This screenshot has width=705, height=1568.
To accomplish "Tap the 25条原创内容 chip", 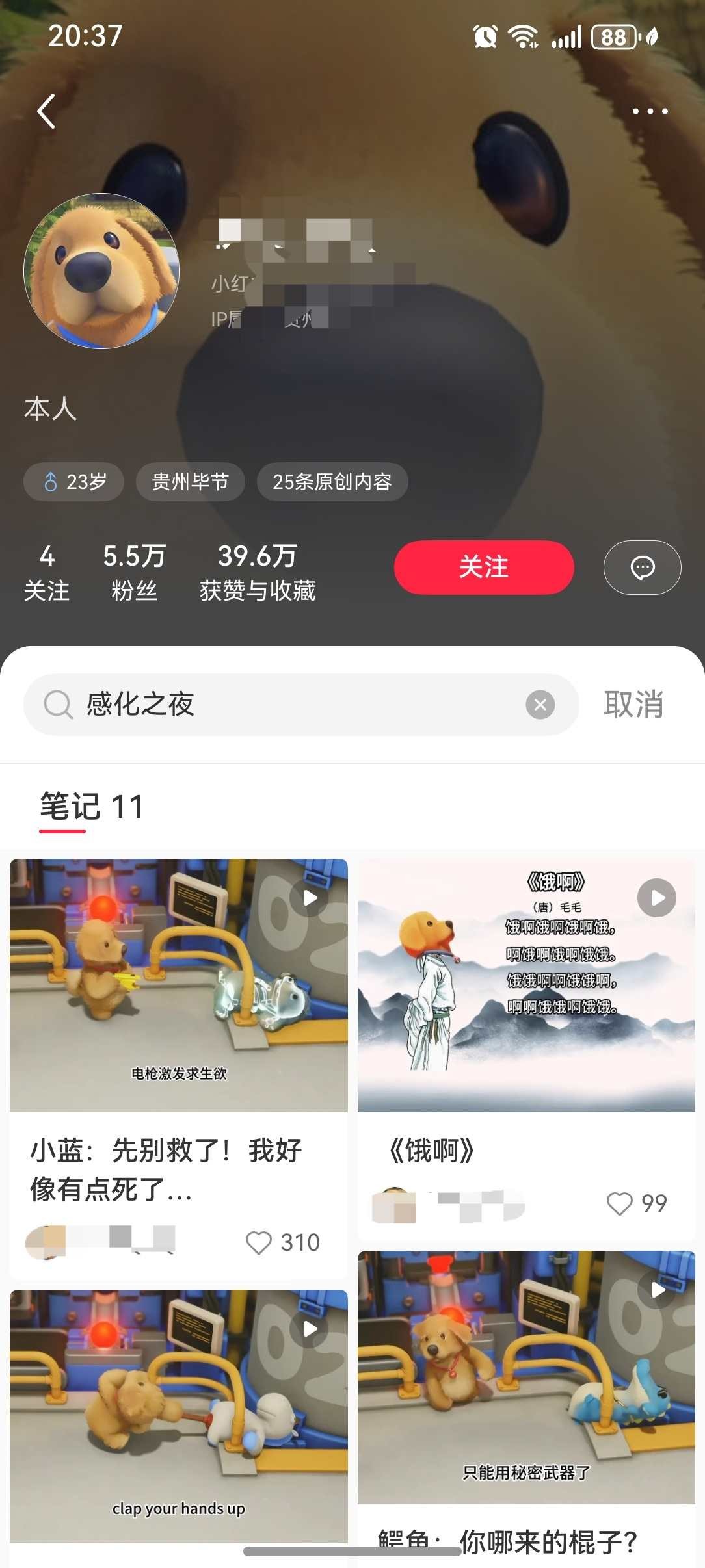I will point(332,482).
